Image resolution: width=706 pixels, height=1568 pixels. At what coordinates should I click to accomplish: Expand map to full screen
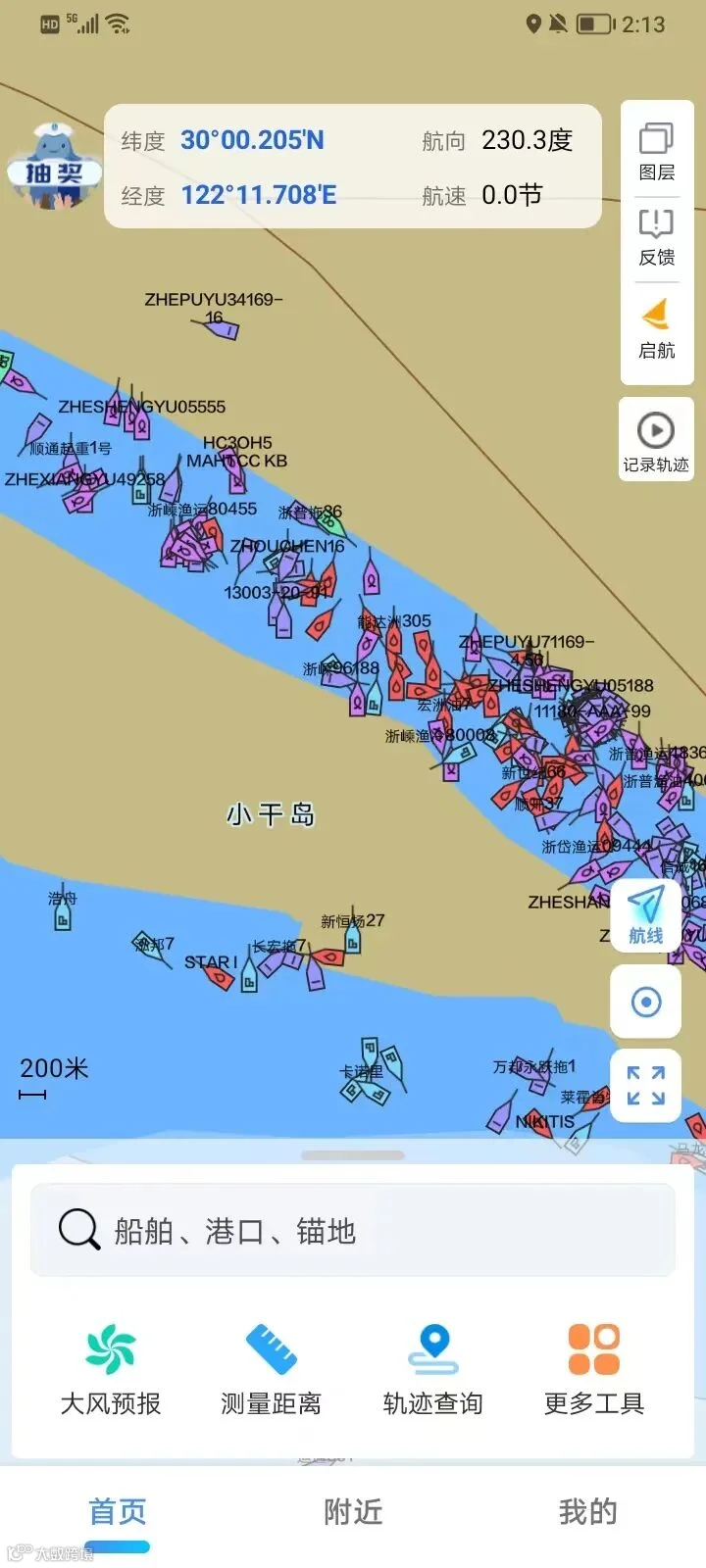coord(645,1086)
